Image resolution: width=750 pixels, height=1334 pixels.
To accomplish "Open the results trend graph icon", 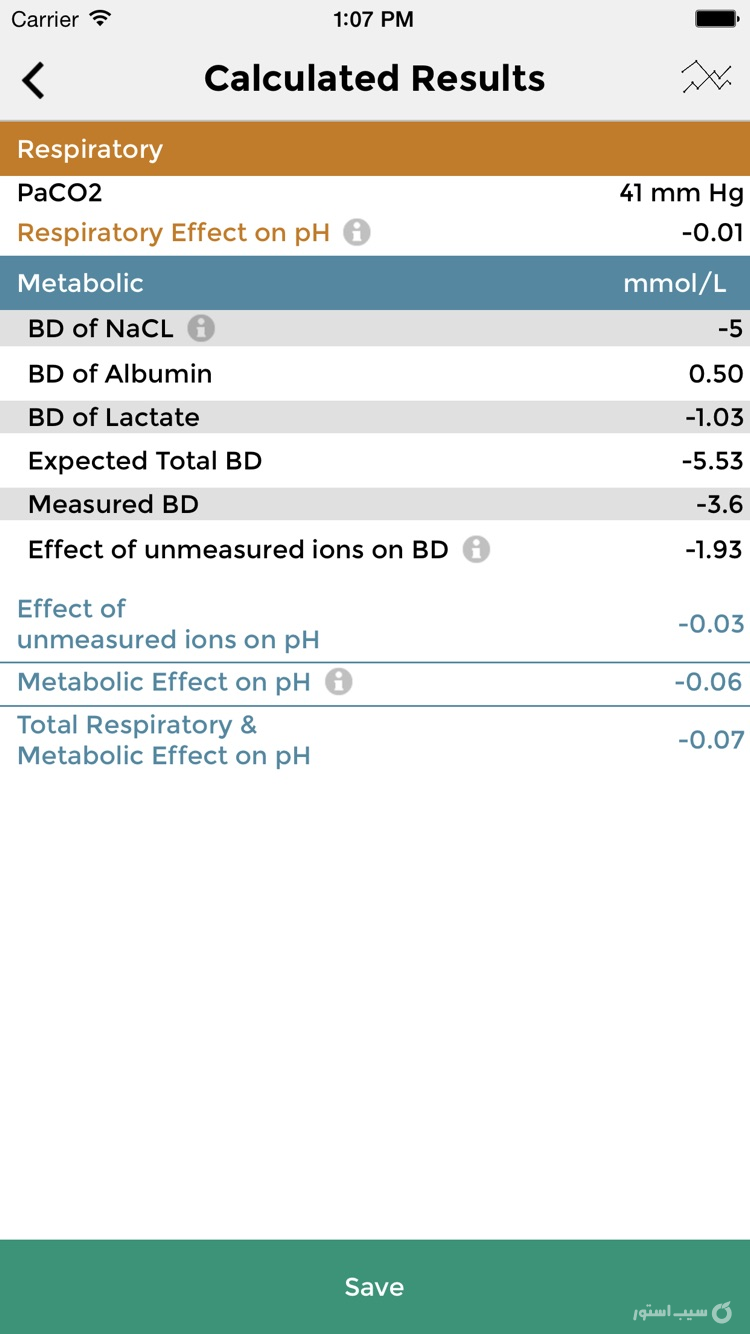I will 706,77.
